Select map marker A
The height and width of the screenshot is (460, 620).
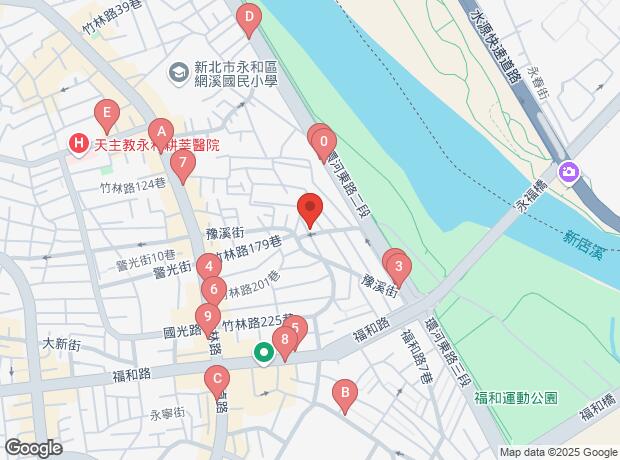click(x=161, y=132)
